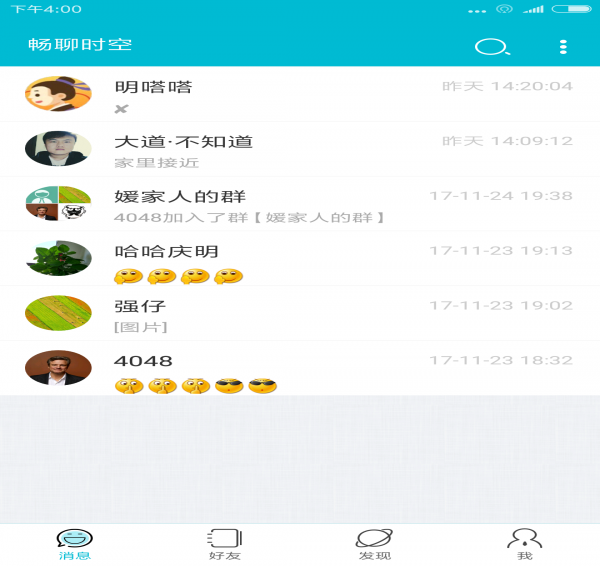Open the chat with 4048
The height and width of the screenshot is (566, 600).
[x=300, y=369]
